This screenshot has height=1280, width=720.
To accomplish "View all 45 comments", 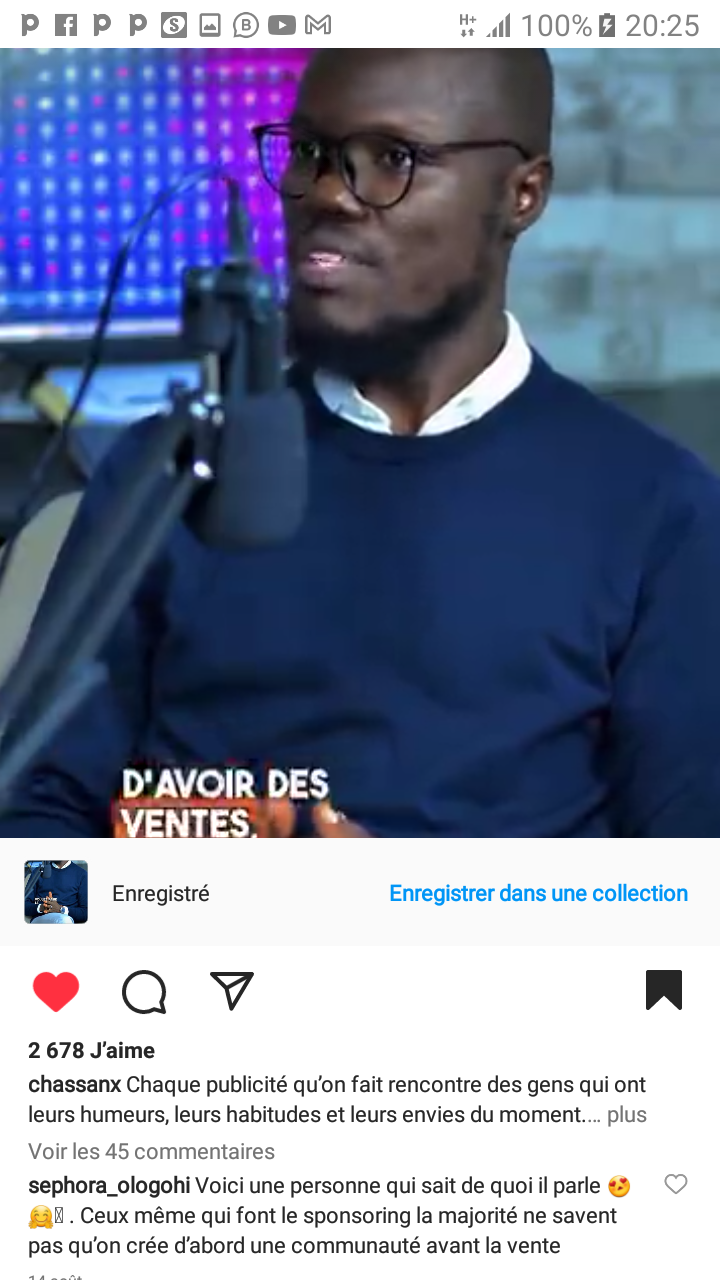I will point(151,1151).
